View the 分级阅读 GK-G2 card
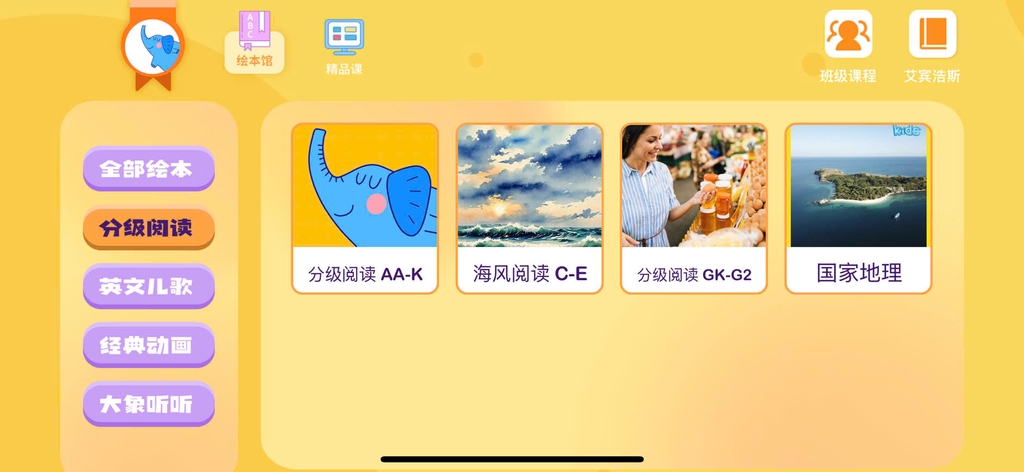This screenshot has width=1024, height=472. 694,208
